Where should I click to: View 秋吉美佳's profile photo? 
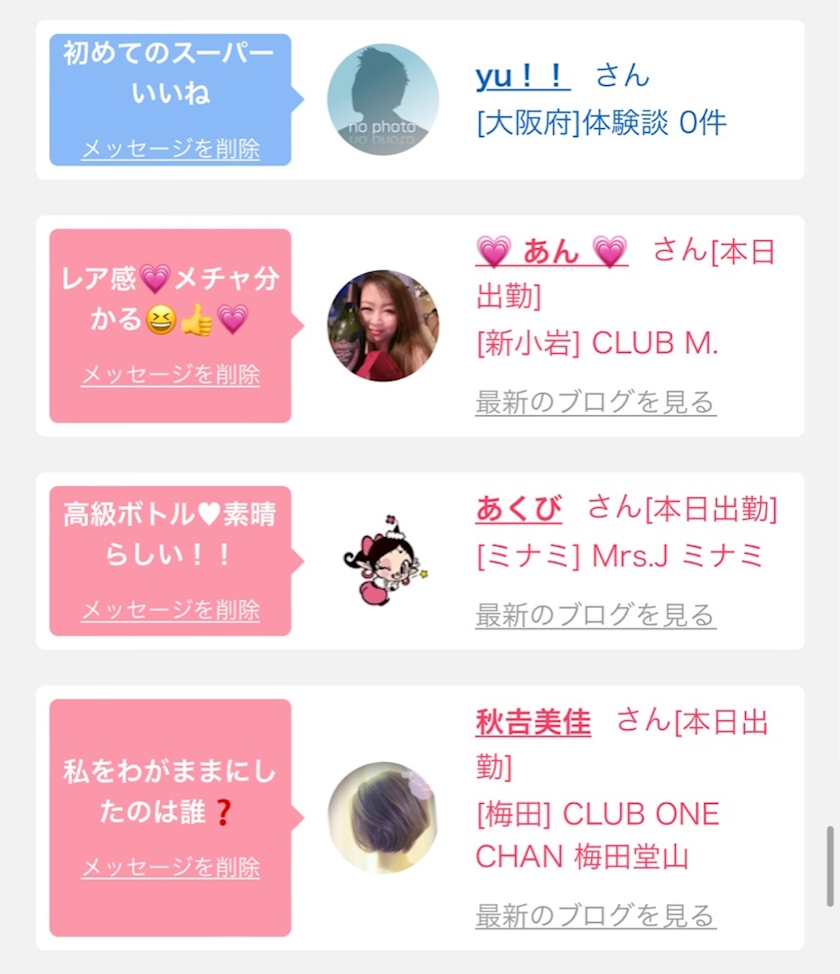383,817
